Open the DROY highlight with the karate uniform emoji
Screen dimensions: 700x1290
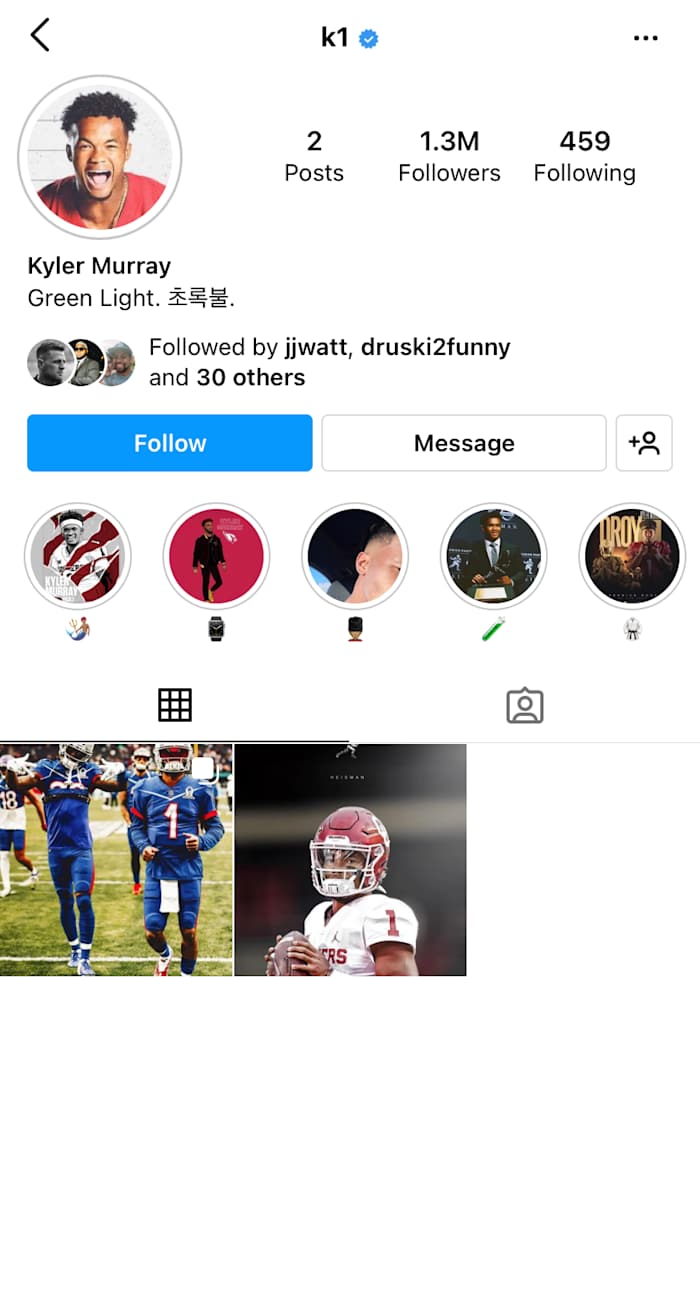coord(632,556)
